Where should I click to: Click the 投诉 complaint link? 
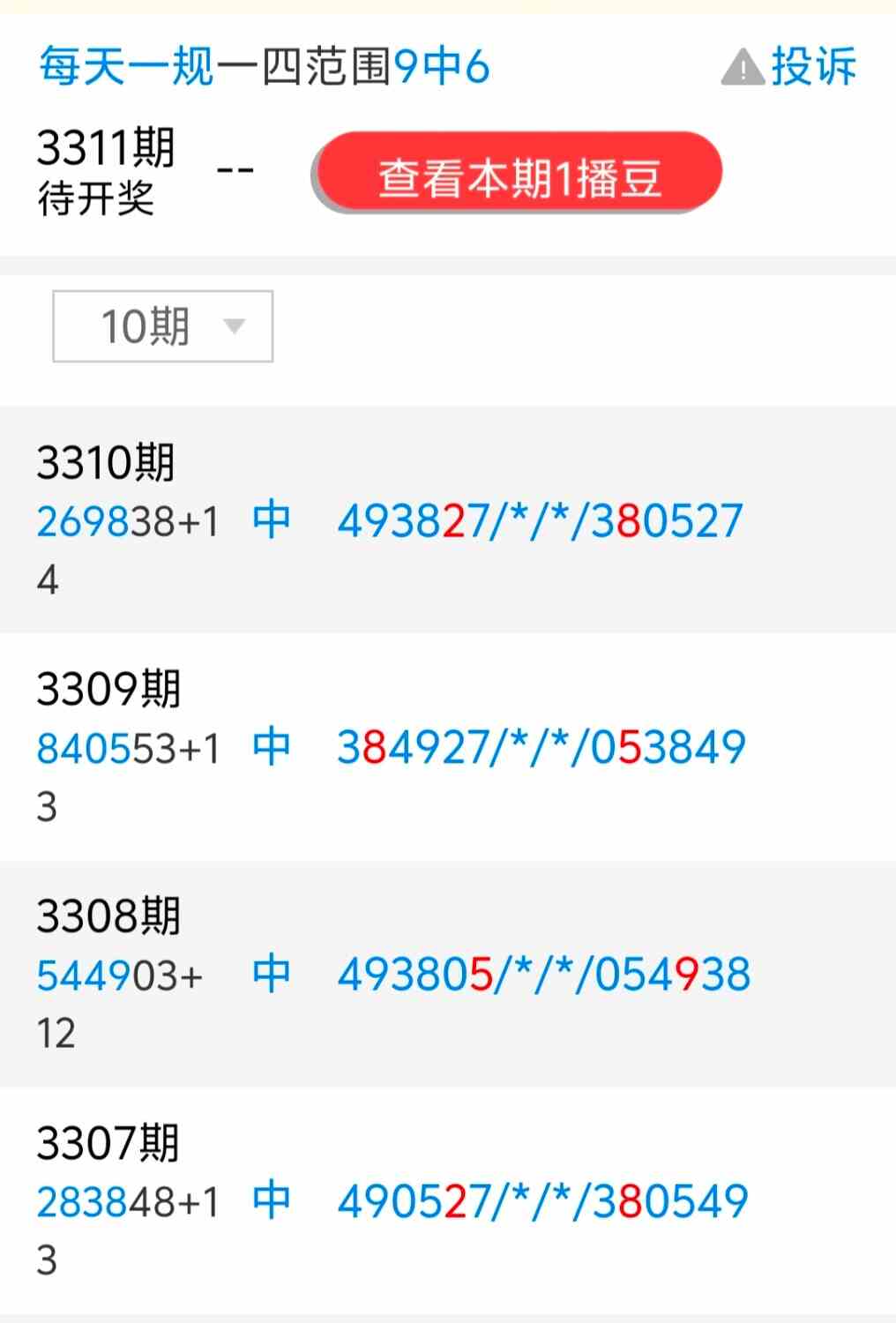pyautogui.click(x=815, y=65)
